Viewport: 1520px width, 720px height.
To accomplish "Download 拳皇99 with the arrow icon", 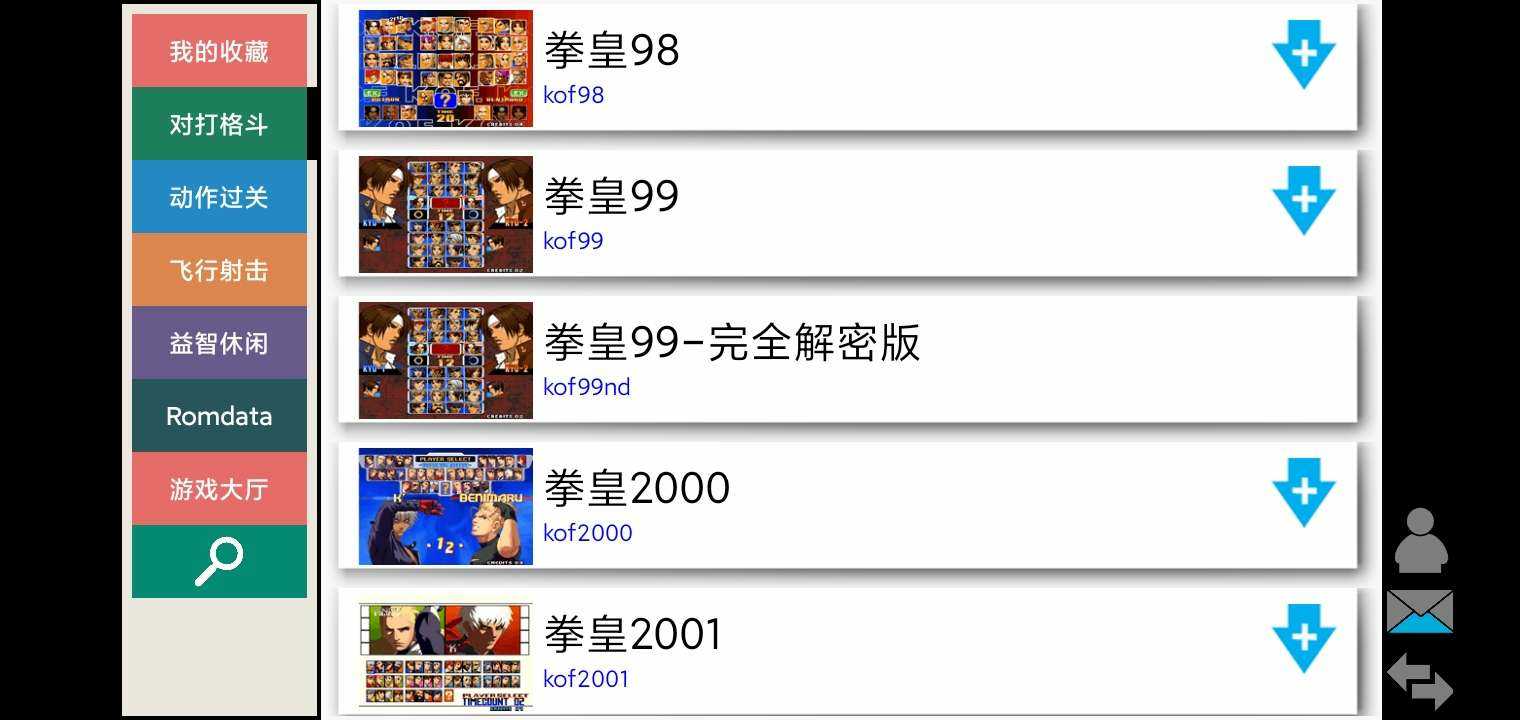I will click(1303, 200).
